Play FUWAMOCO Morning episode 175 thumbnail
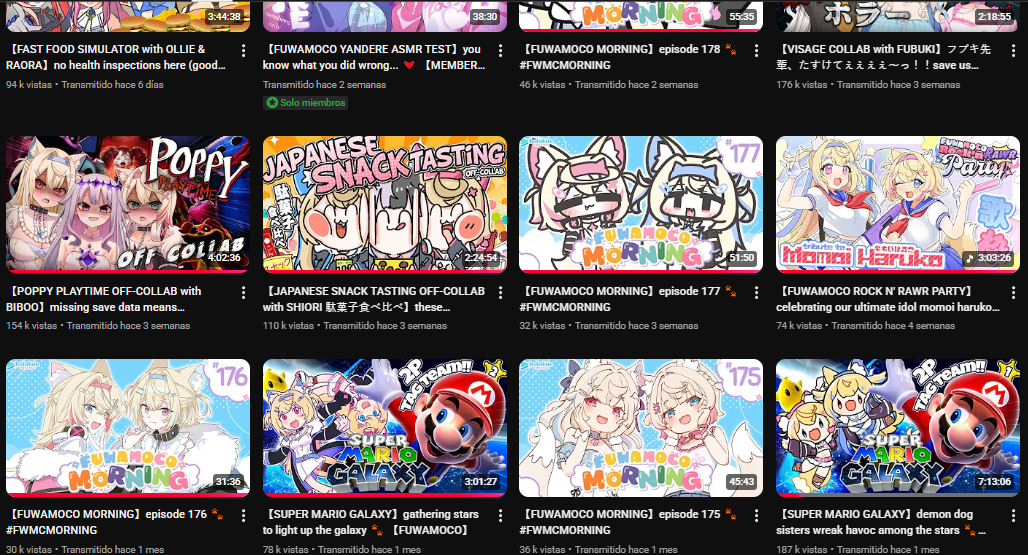The height and width of the screenshot is (555, 1028). coord(641,427)
